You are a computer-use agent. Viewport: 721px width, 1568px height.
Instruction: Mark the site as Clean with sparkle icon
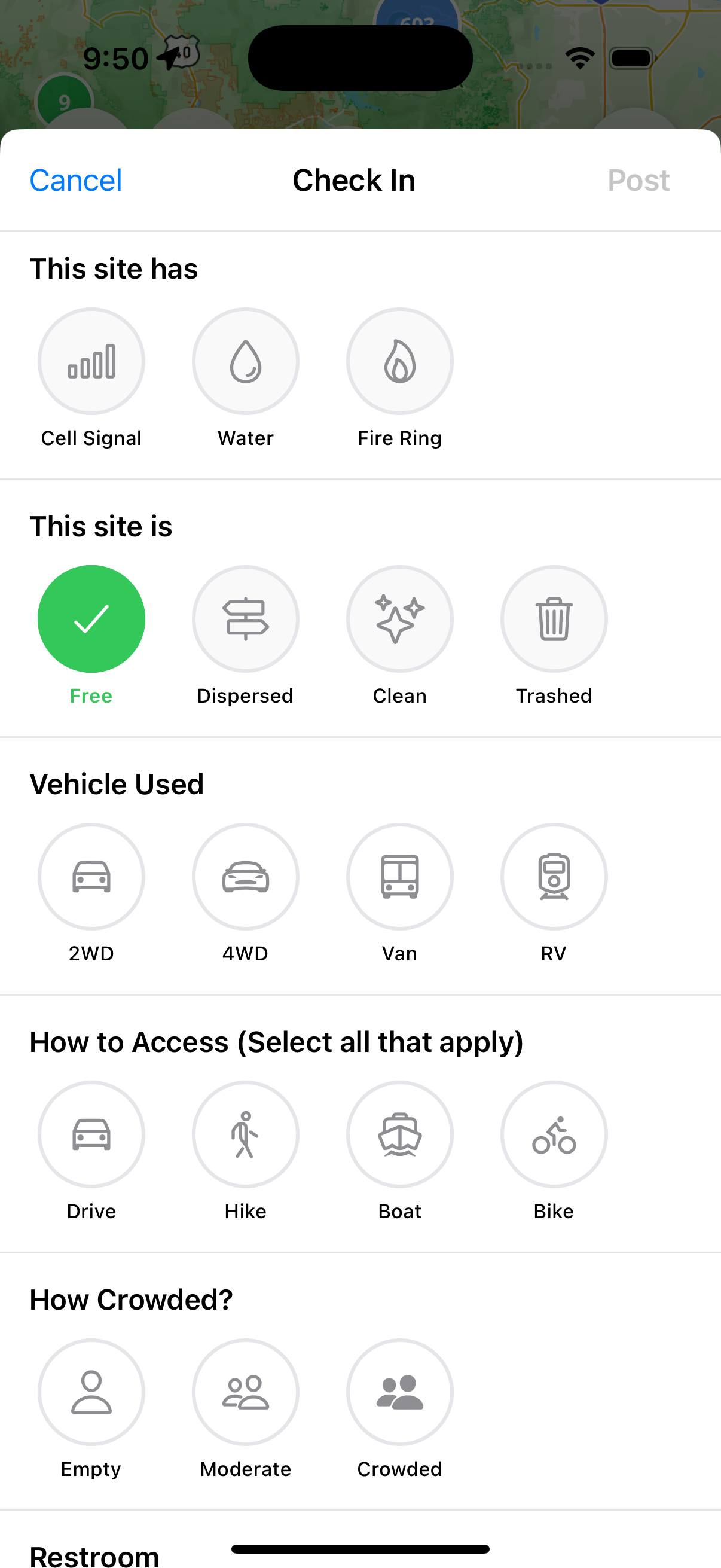pos(400,618)
